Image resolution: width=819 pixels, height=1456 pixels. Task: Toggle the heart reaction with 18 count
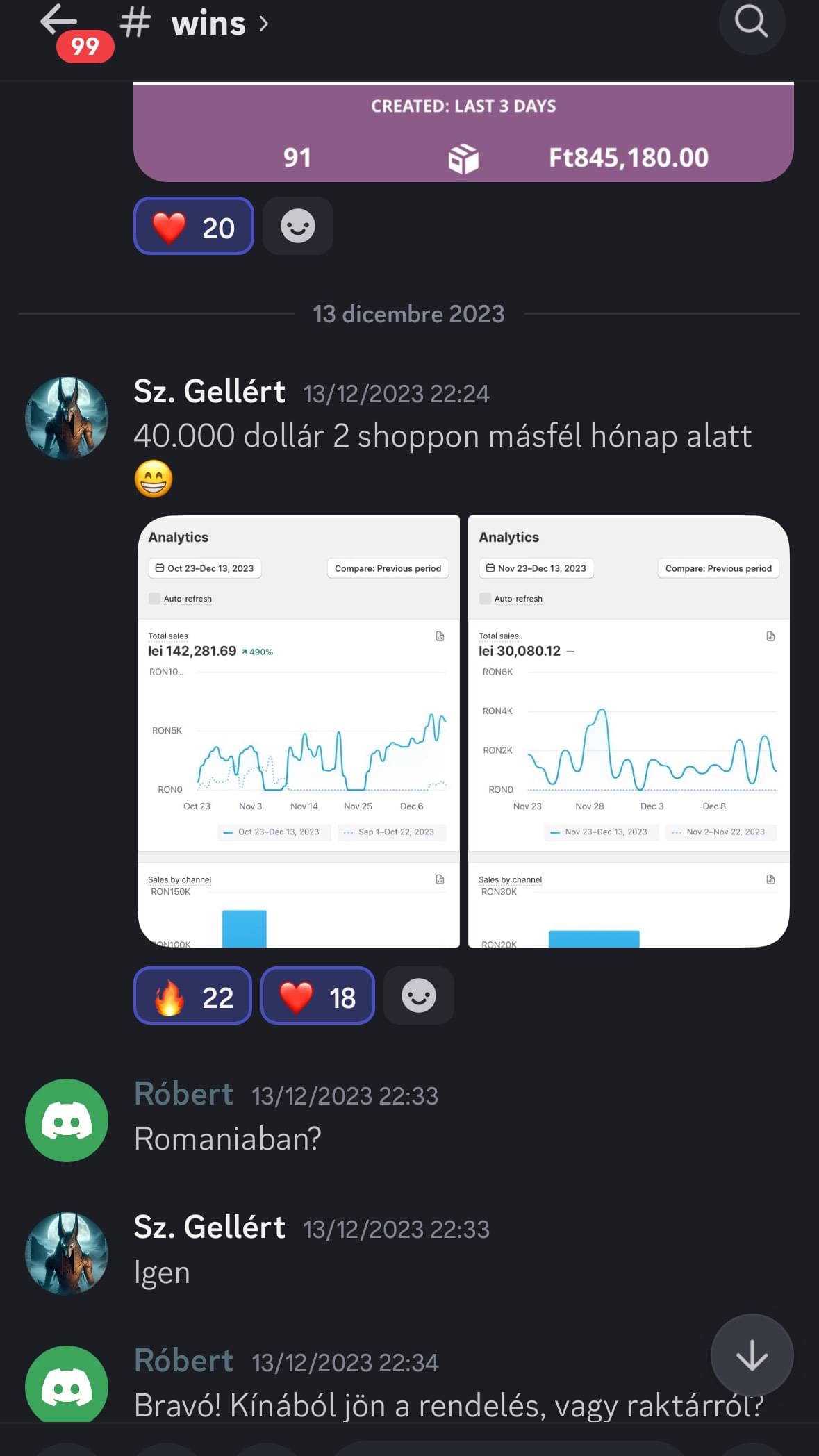coord(317,996)
